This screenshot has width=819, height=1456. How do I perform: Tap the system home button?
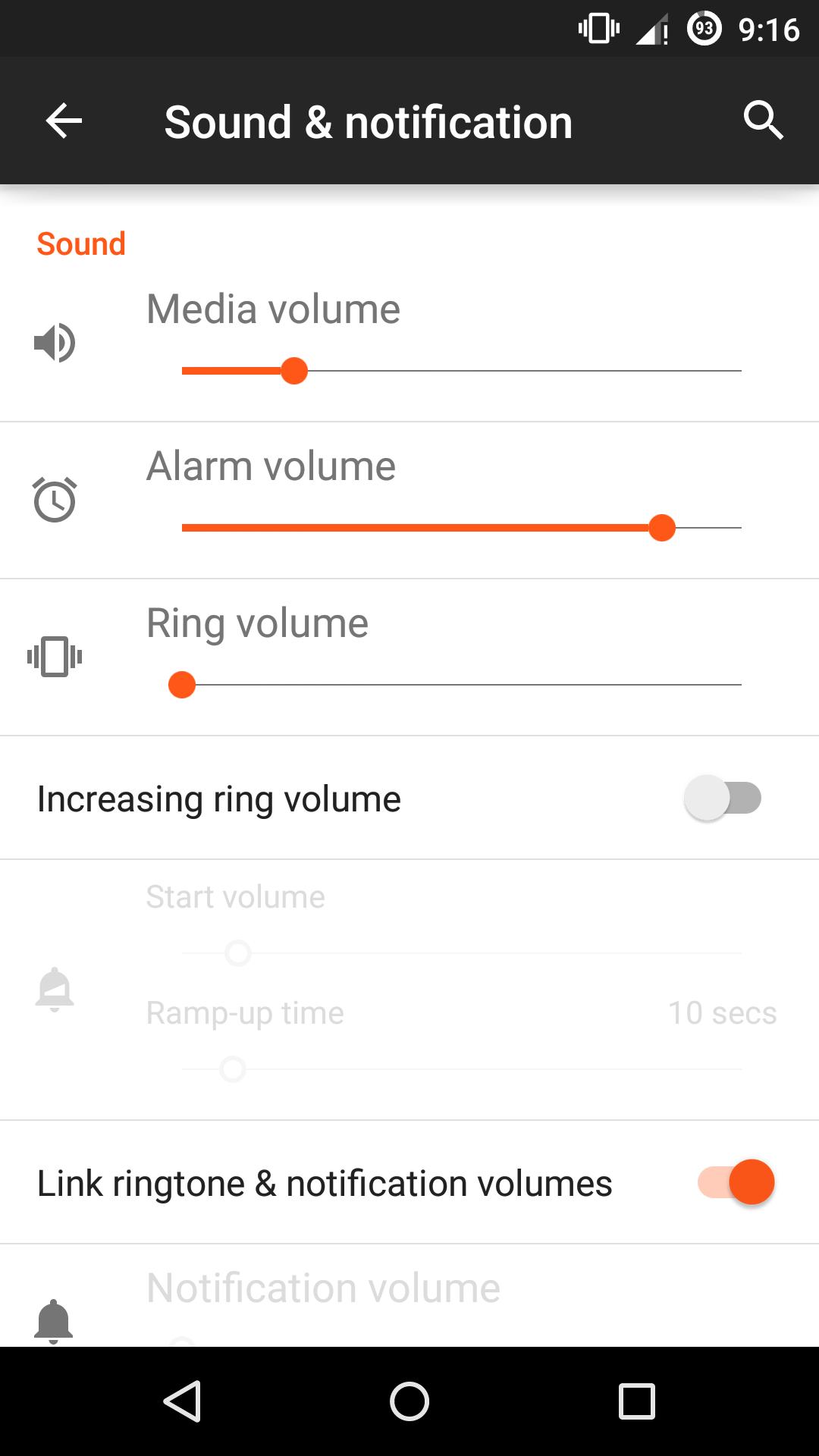point(409,1401)
